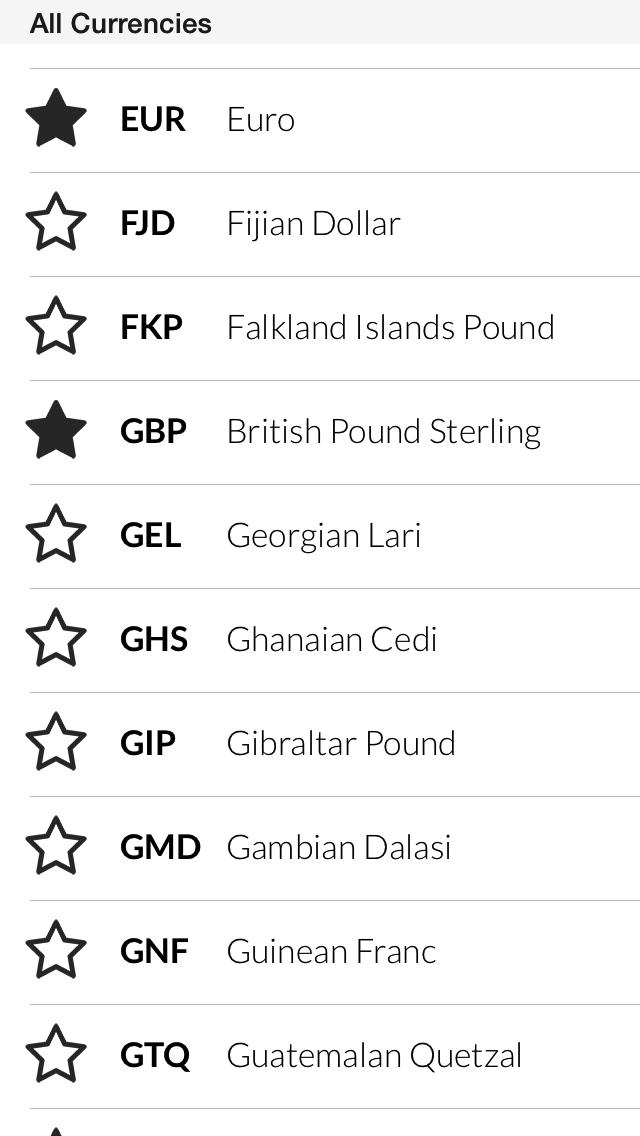
Task: Add Ghanaian Cedi to favorites
Action: click(x=56, y=639)
